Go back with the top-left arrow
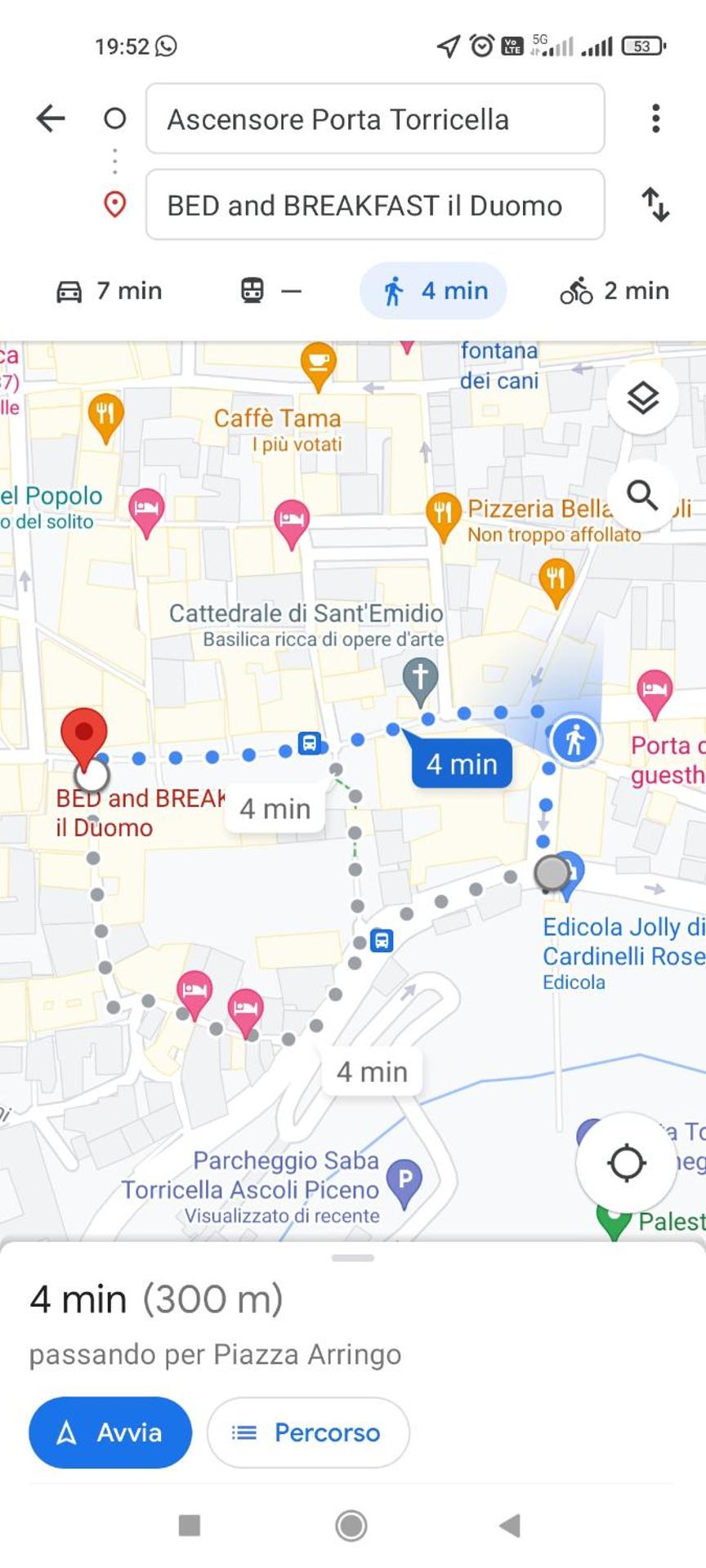 point(51,119)
